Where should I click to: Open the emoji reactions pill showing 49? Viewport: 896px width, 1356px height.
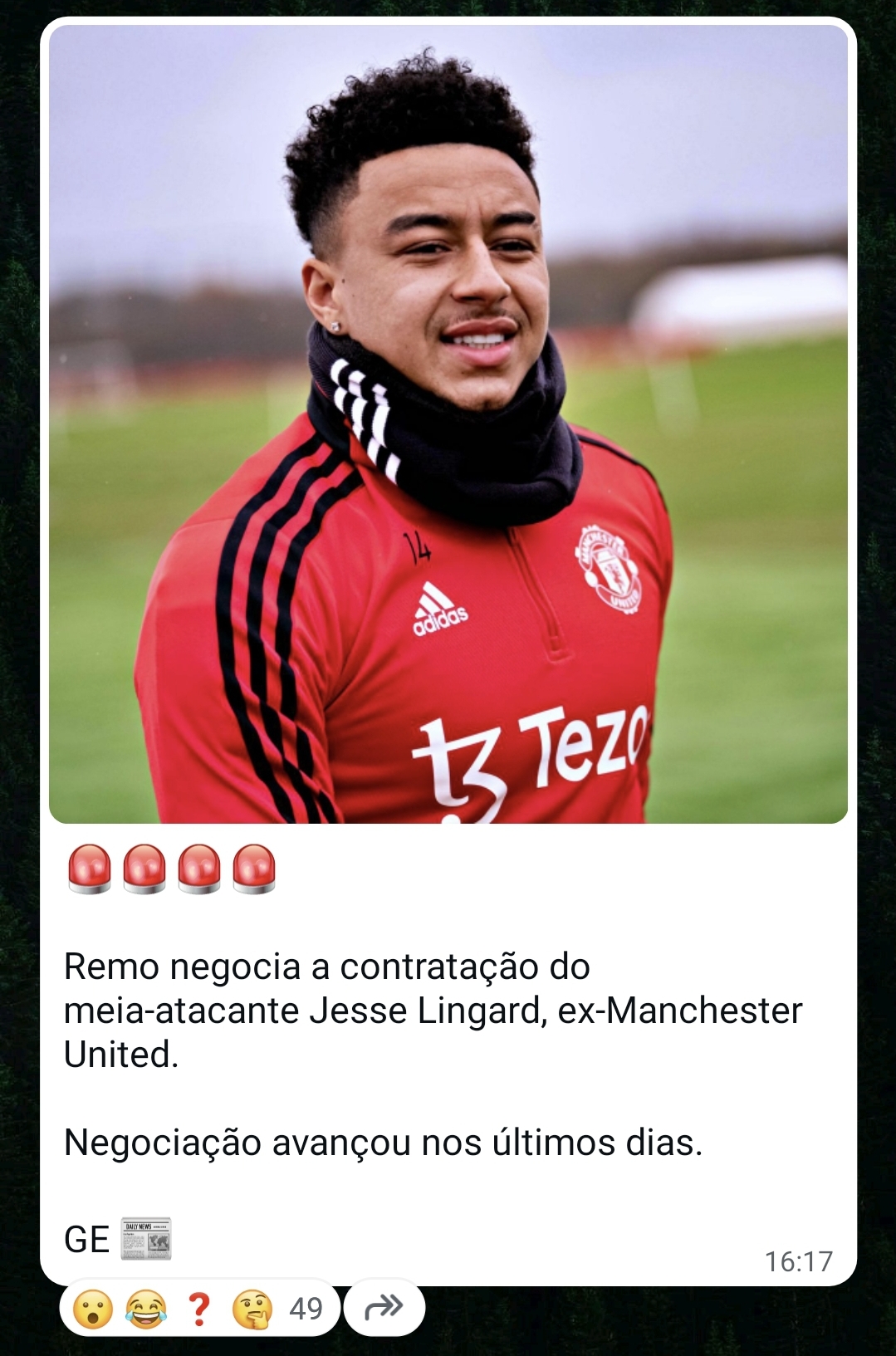point(199,1309)
